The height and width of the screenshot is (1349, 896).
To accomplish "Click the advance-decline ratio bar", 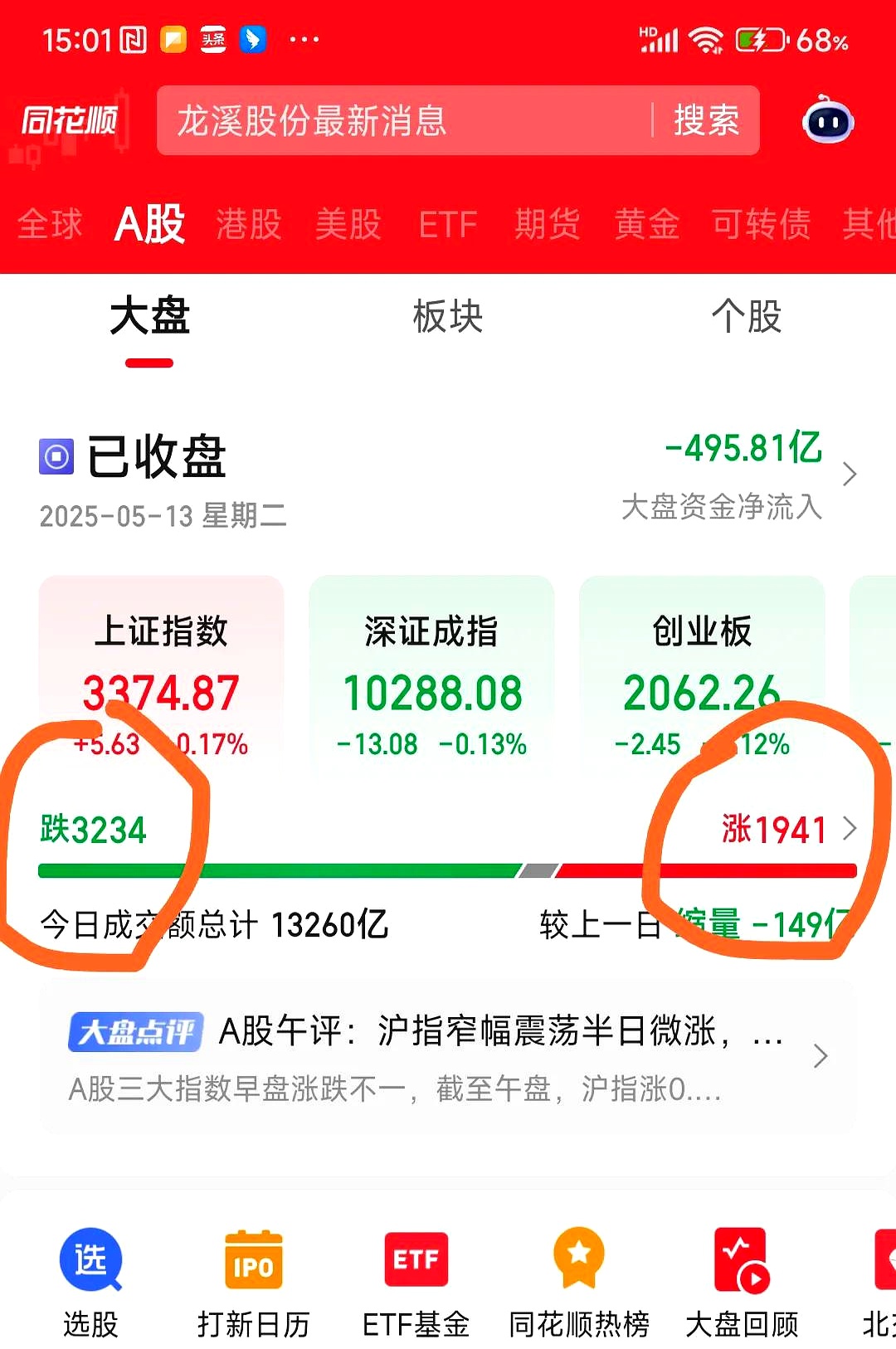I will pyautogui.click(x=448, y=869).
